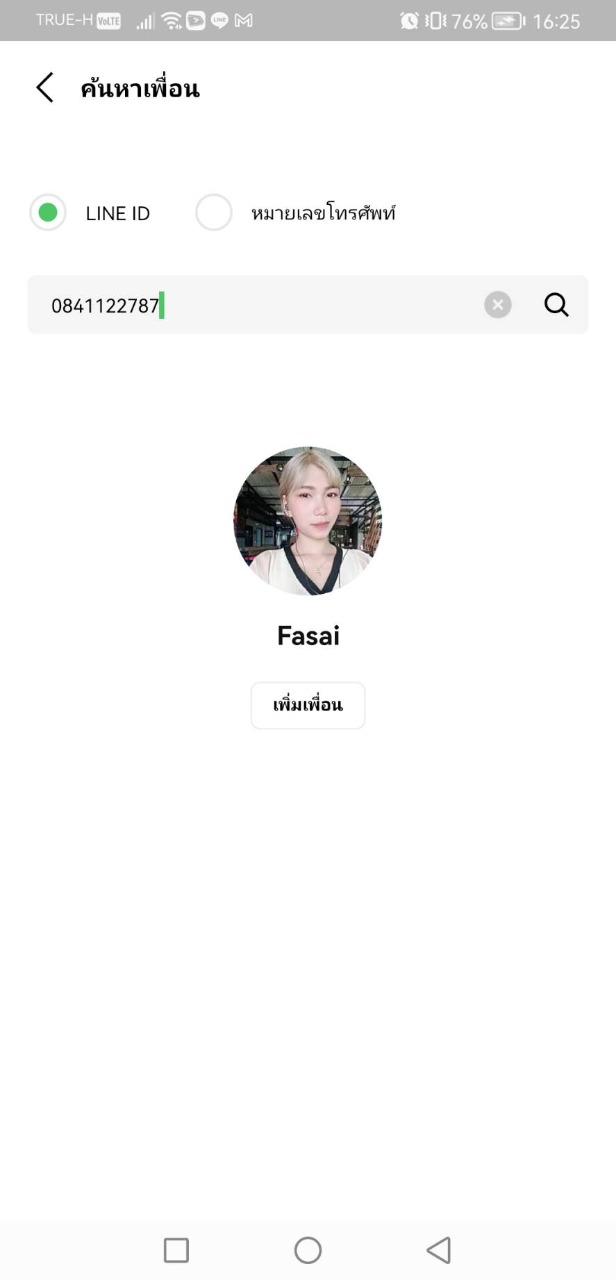
Task: Clear the search text with the X
Action: tap(498, 305)
